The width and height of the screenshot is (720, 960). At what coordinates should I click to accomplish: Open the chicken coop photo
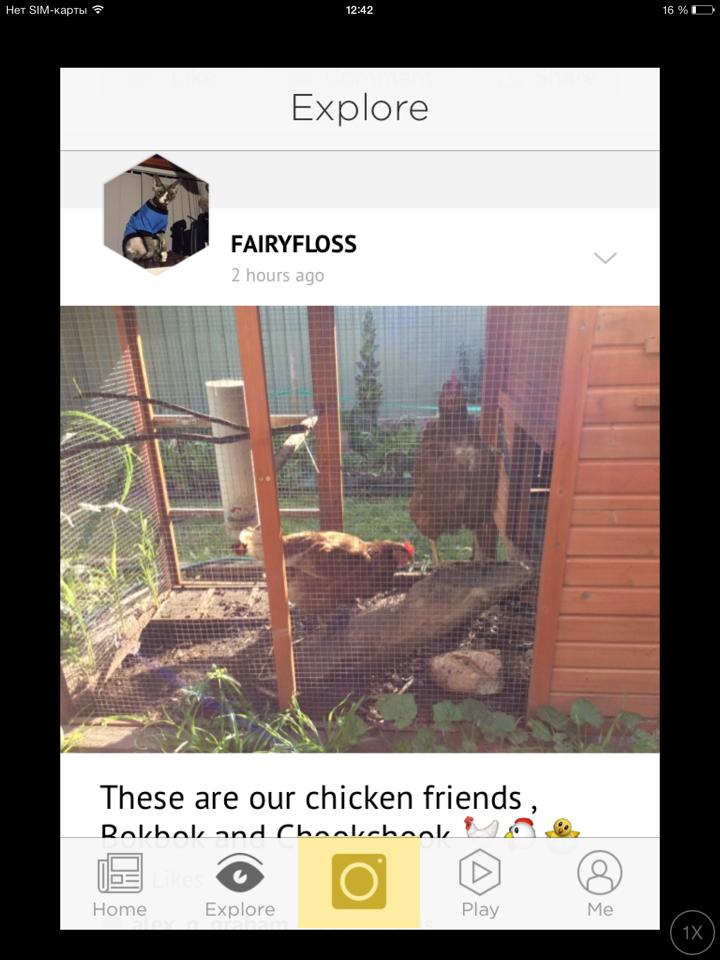[360, 528]
